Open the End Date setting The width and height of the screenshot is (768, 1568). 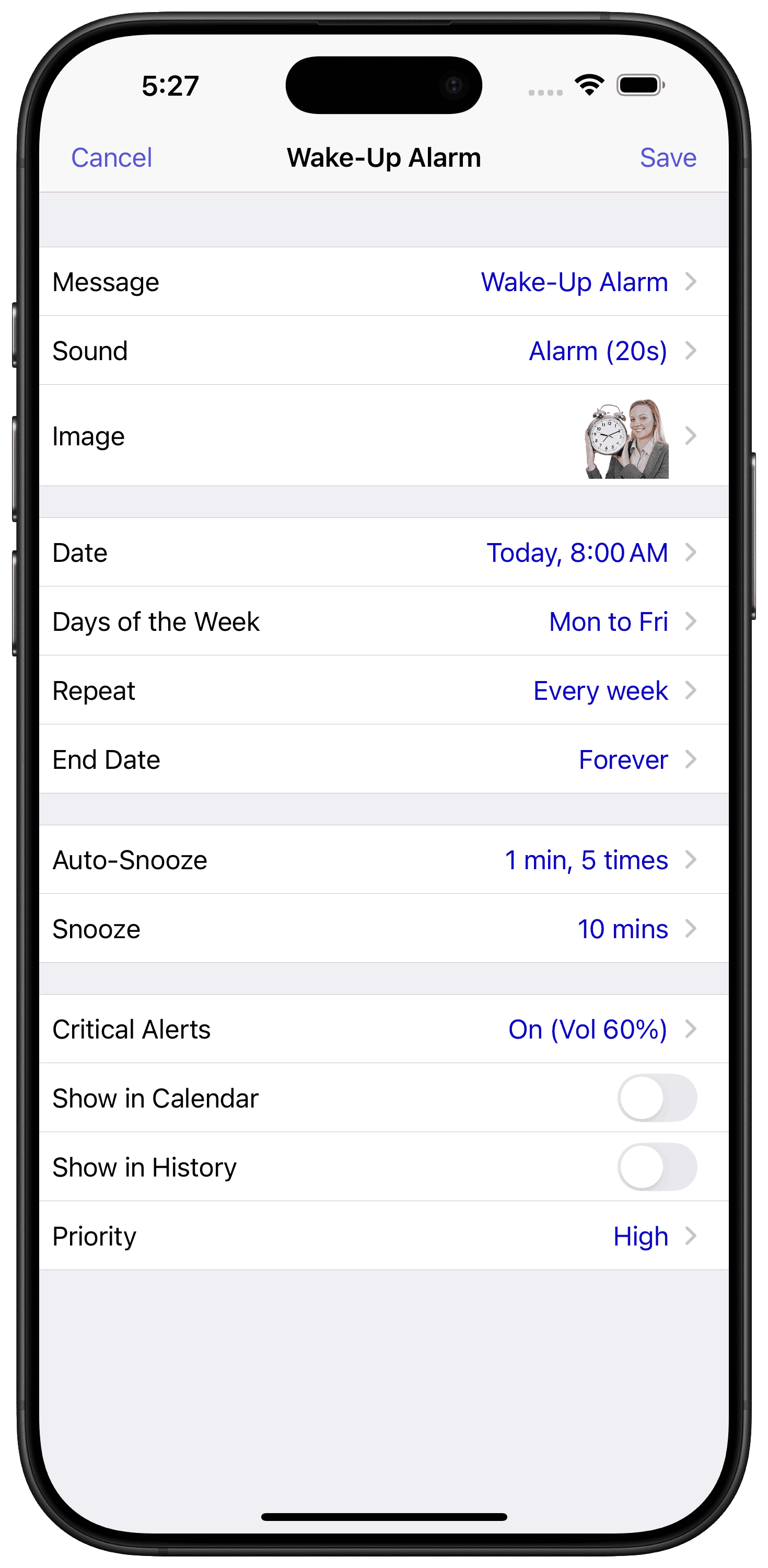pos(384,758)
